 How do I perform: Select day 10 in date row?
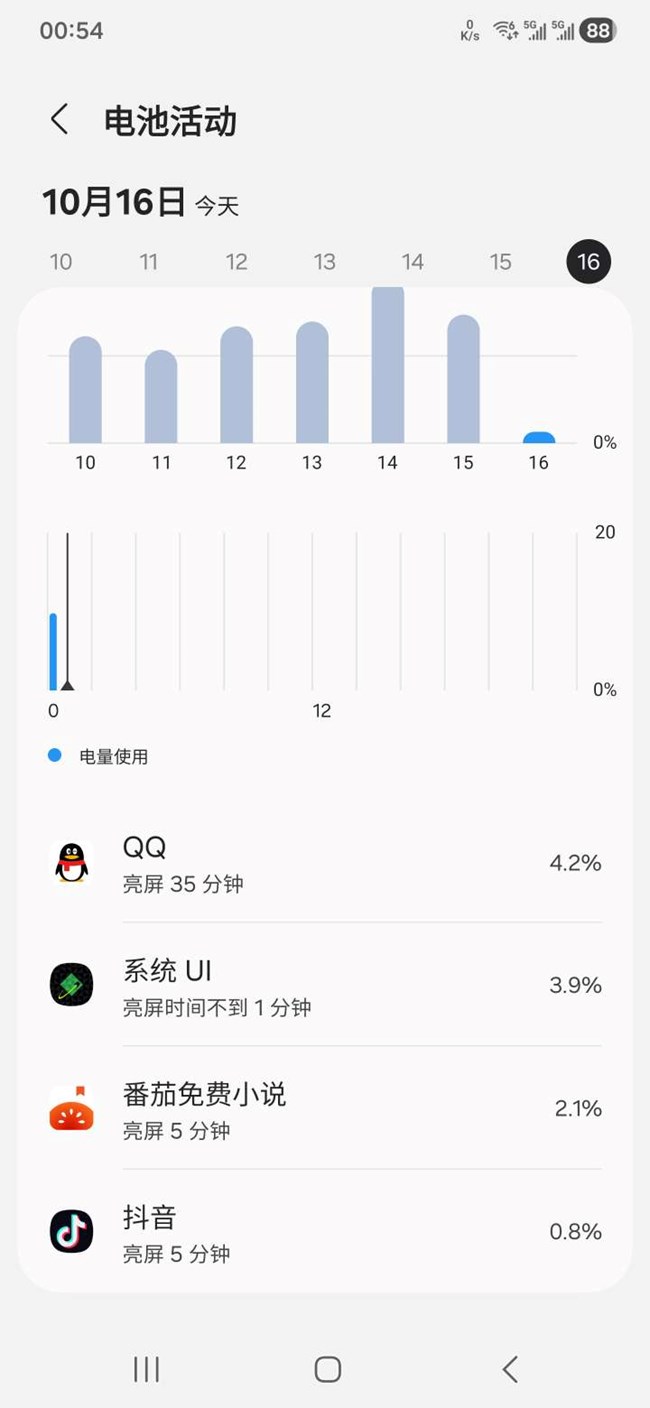[61, 262]
